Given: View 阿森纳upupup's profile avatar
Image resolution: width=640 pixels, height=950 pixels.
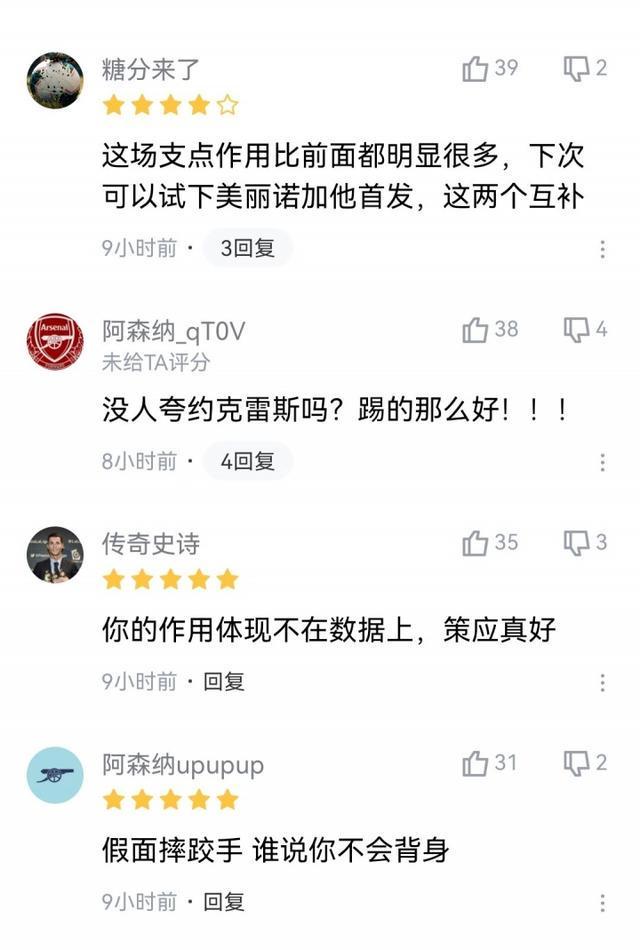Looking at the screenshot, I should [x=55, y=775].
